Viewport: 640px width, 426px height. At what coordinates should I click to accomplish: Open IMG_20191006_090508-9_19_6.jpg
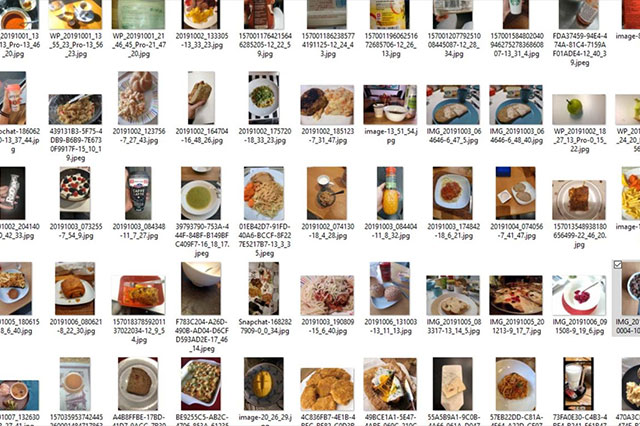(x=580, y=291)
